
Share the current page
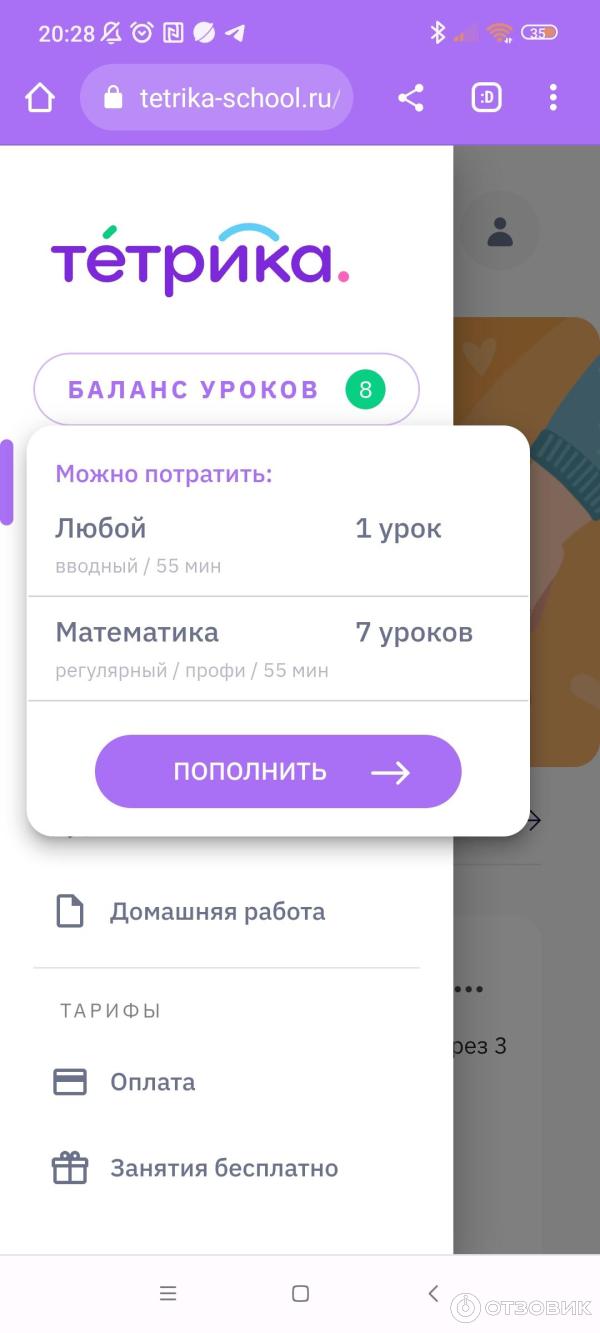(x=411, y=98)
